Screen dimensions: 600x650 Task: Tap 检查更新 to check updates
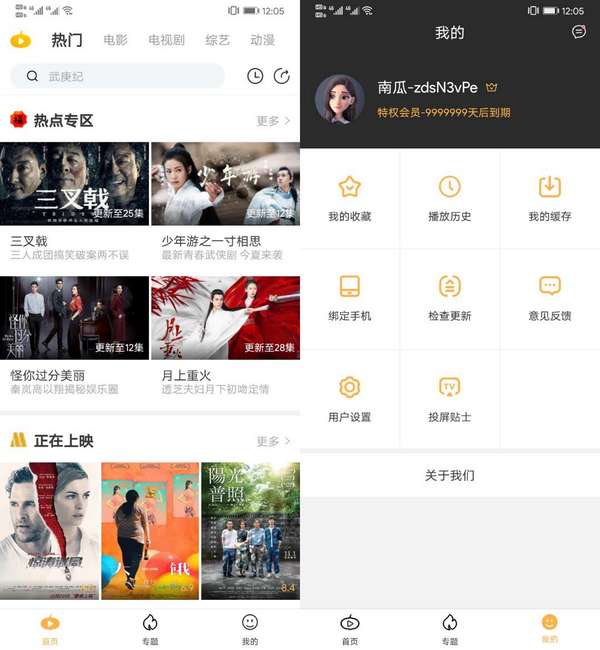click(x=449, y=298)
